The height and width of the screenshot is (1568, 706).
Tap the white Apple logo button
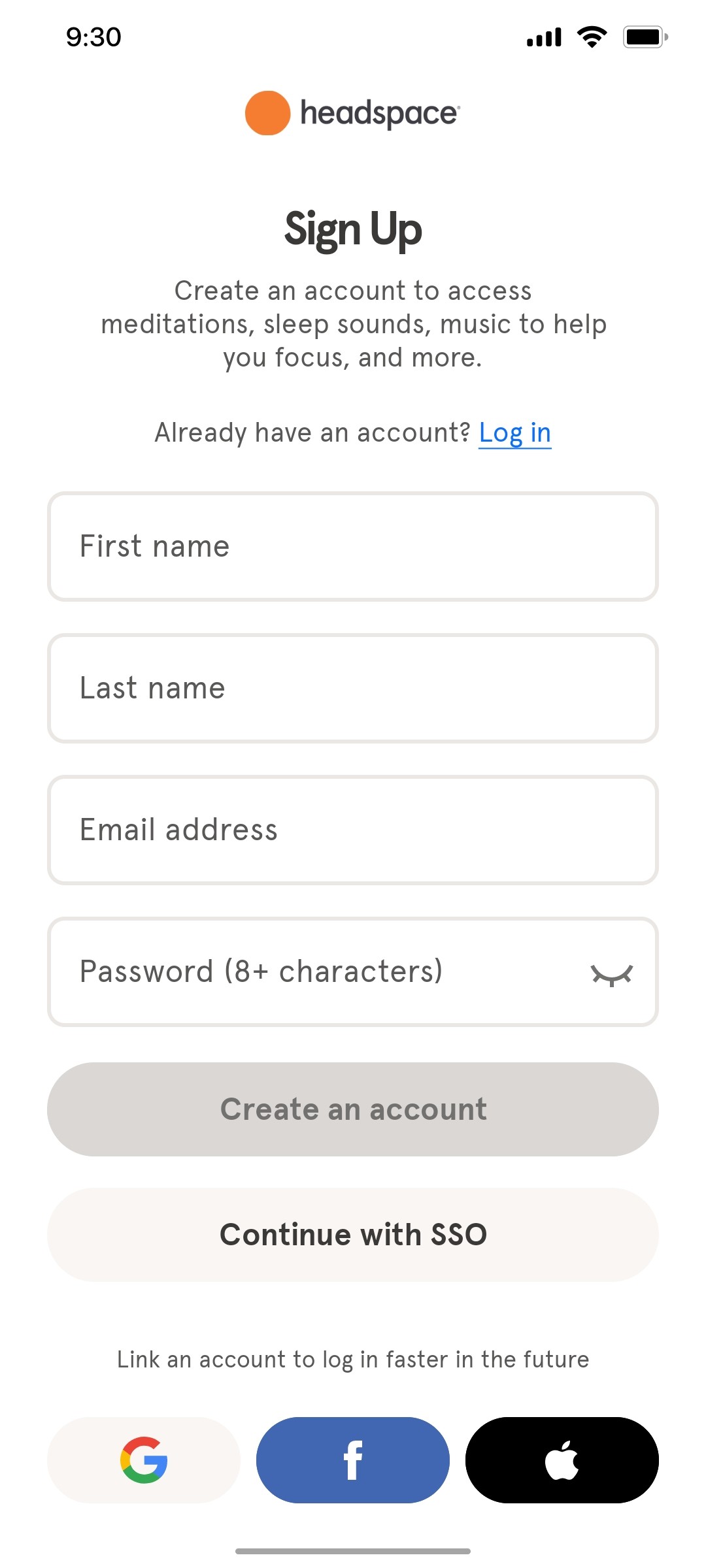tap(562, 1460)
